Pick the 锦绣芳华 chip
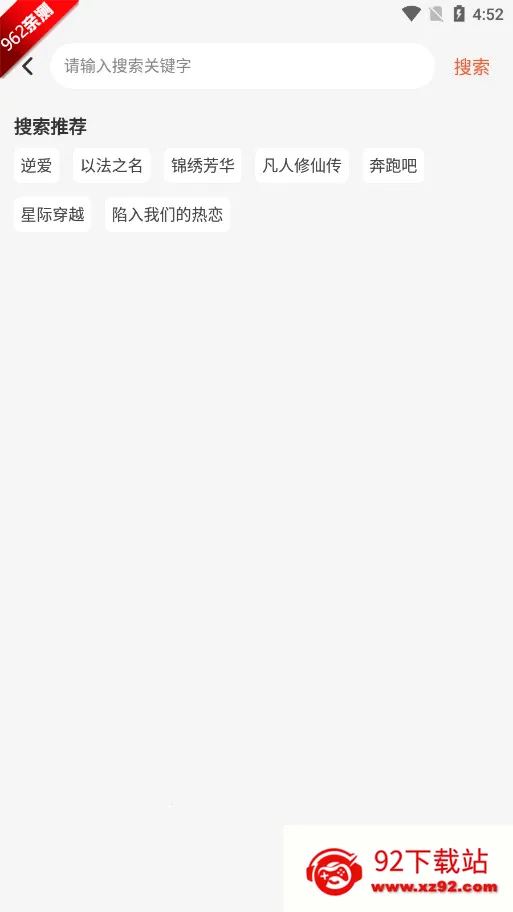Image resolution: width=513 pixels, height=912 pixels. 202,166
